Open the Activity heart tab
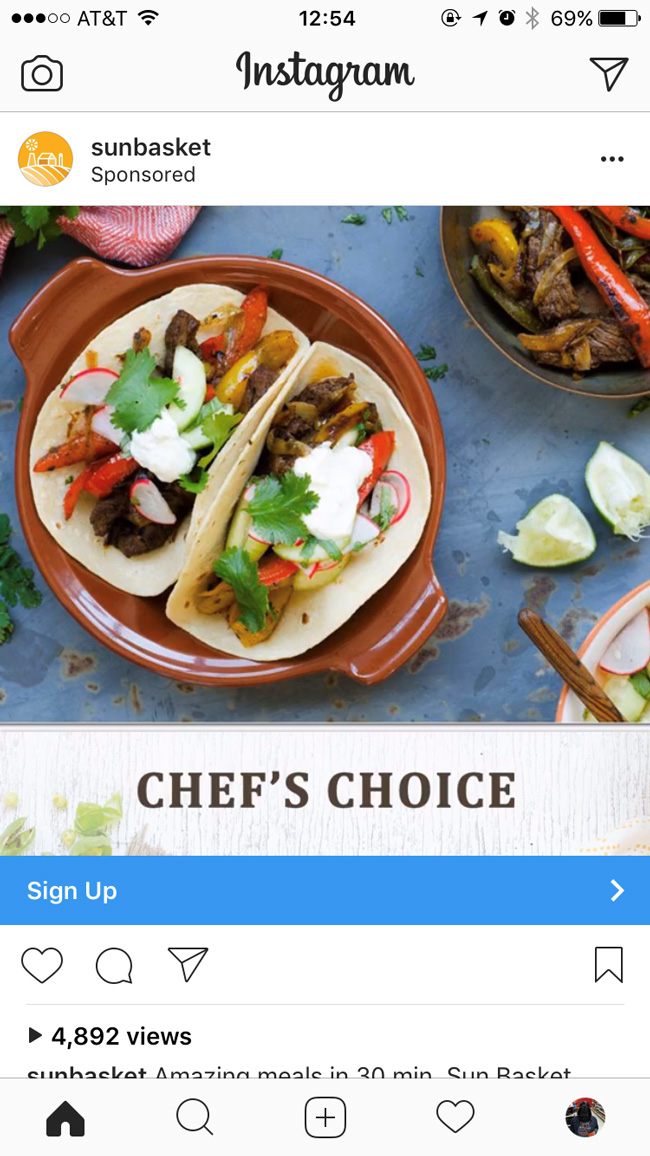The image size is (650, 1156). click(x=455, y=1117)
